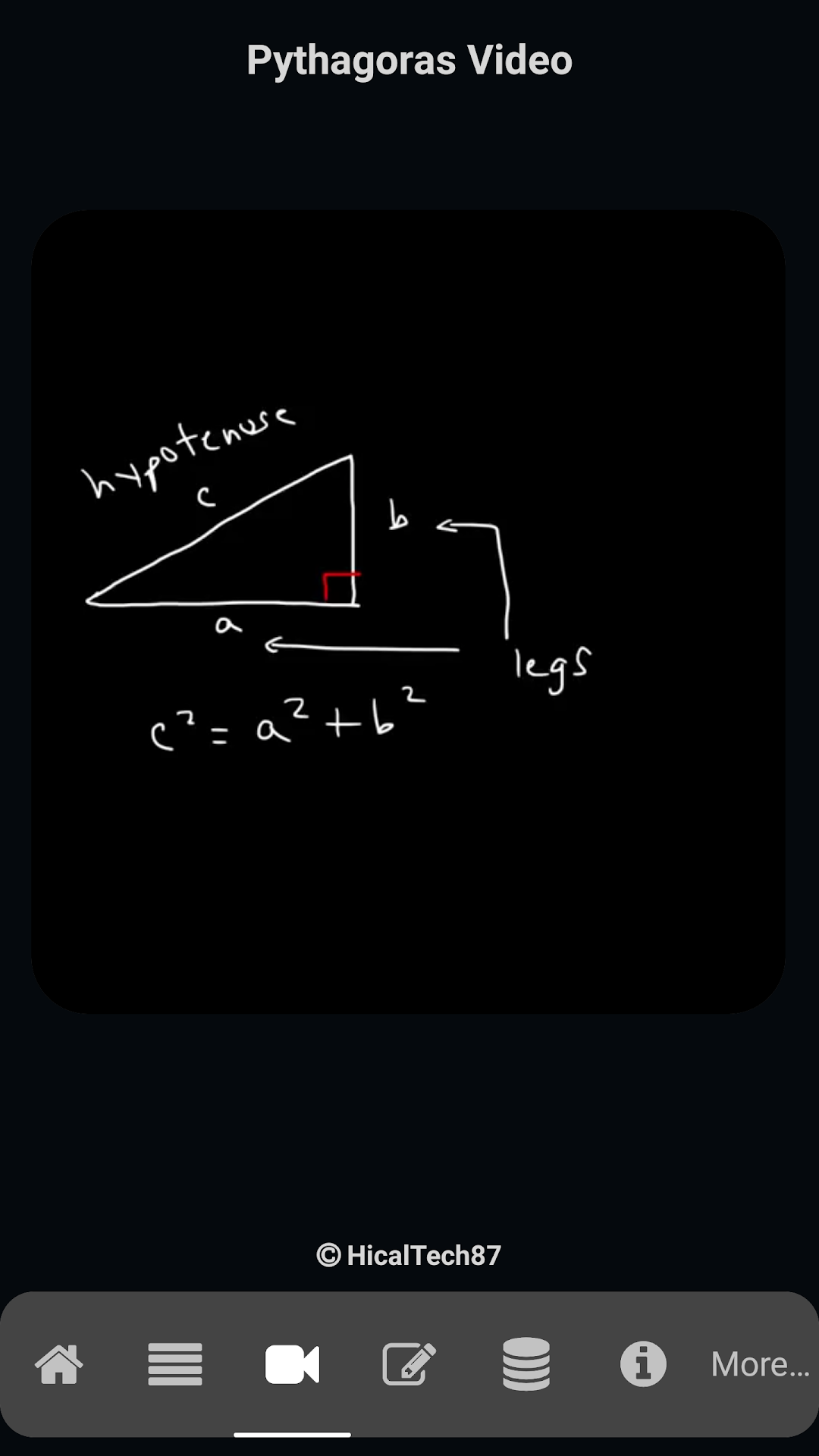This screenshot has height=1456, width=819.
Task: Select the video camera tab
Action: click(292, 1364)
